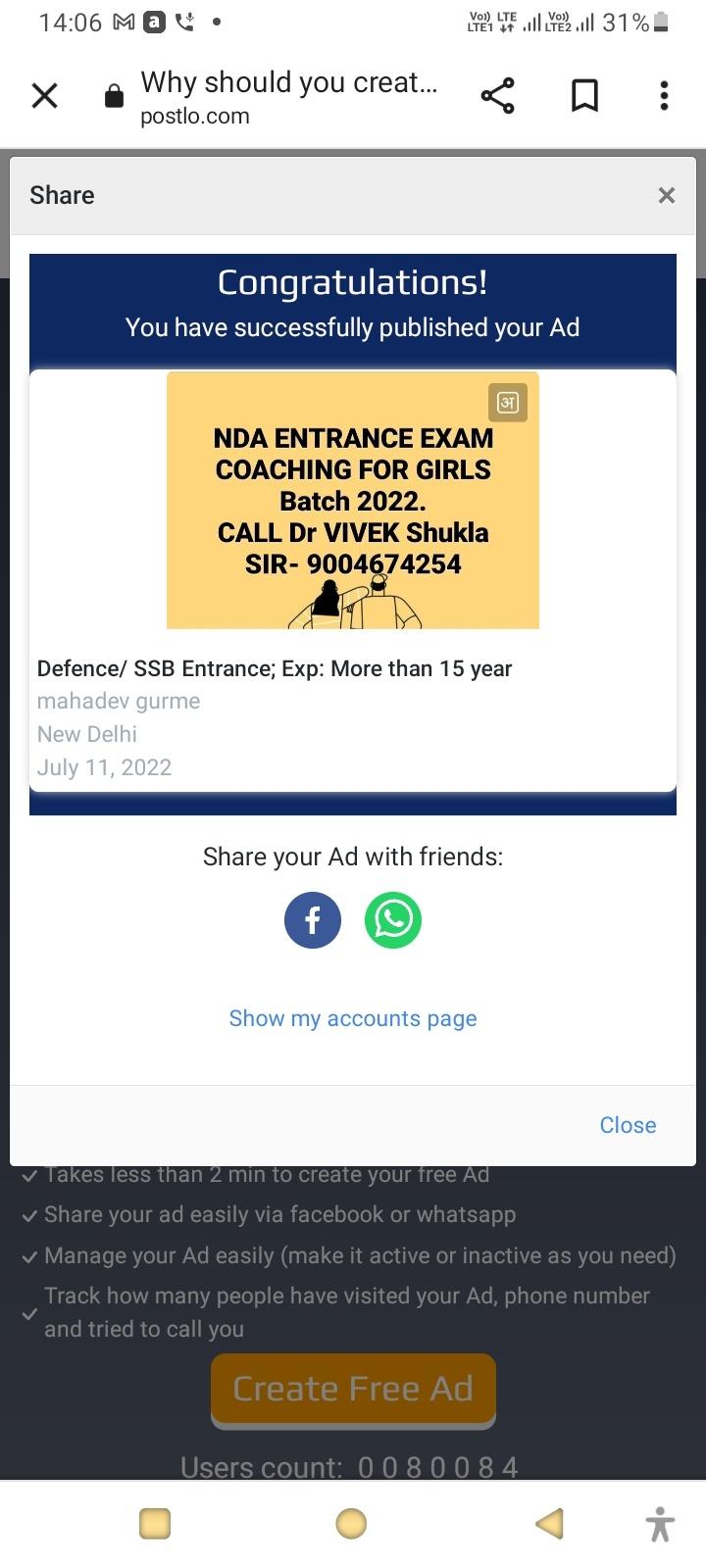Viewport: 706px width, 1568px height.
Task: Close the browser custom tab
Action: point(45,96)
